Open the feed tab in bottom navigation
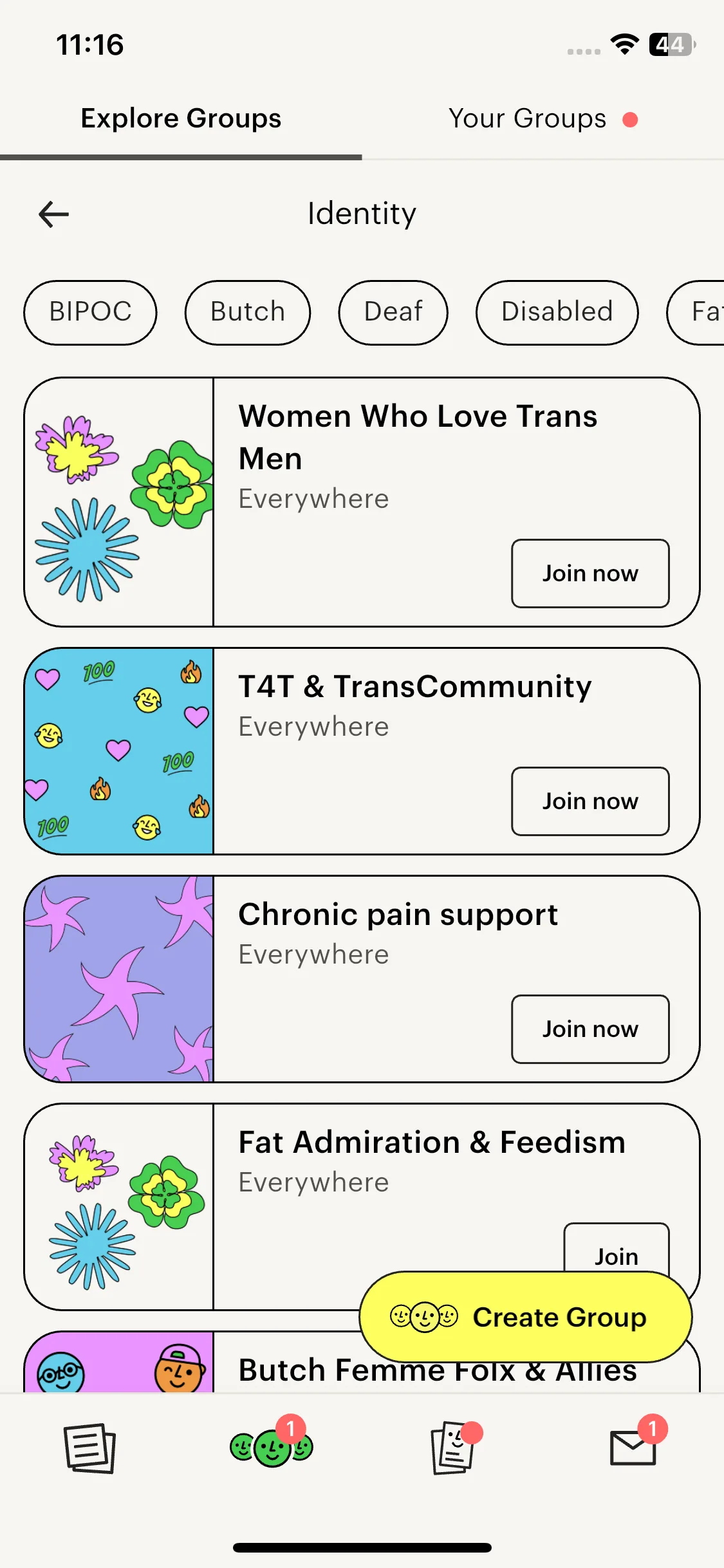Screen dimensions: 724x1568 90,1448
